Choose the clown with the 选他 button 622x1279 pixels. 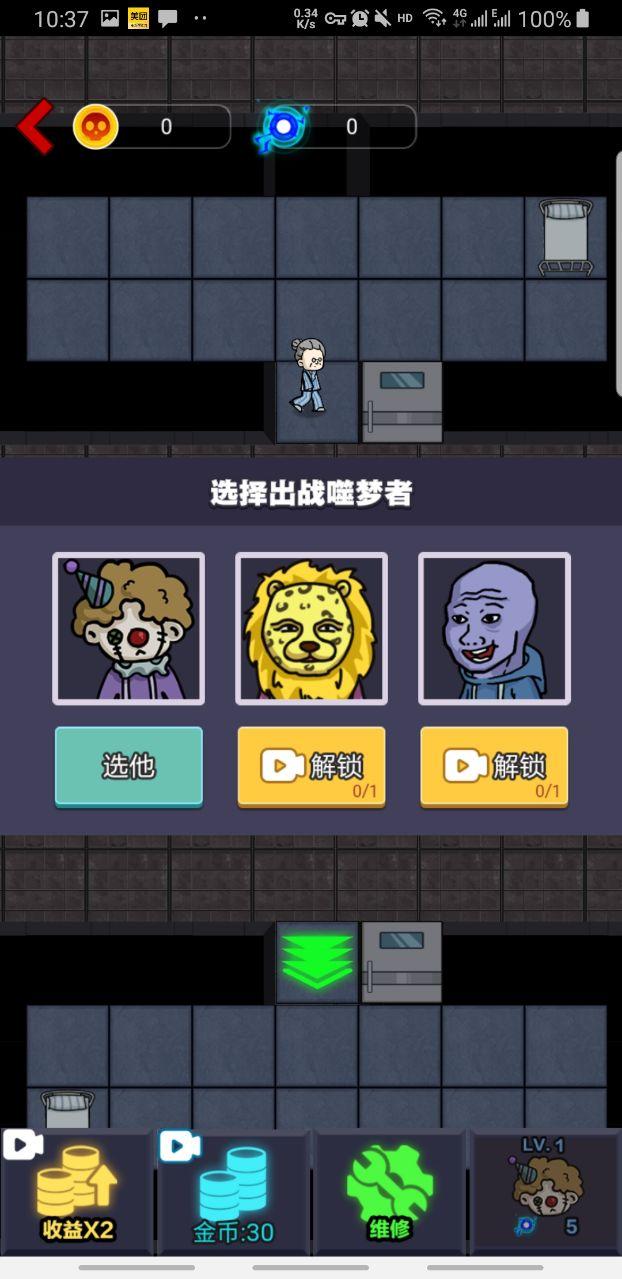(x=129, y=766)
